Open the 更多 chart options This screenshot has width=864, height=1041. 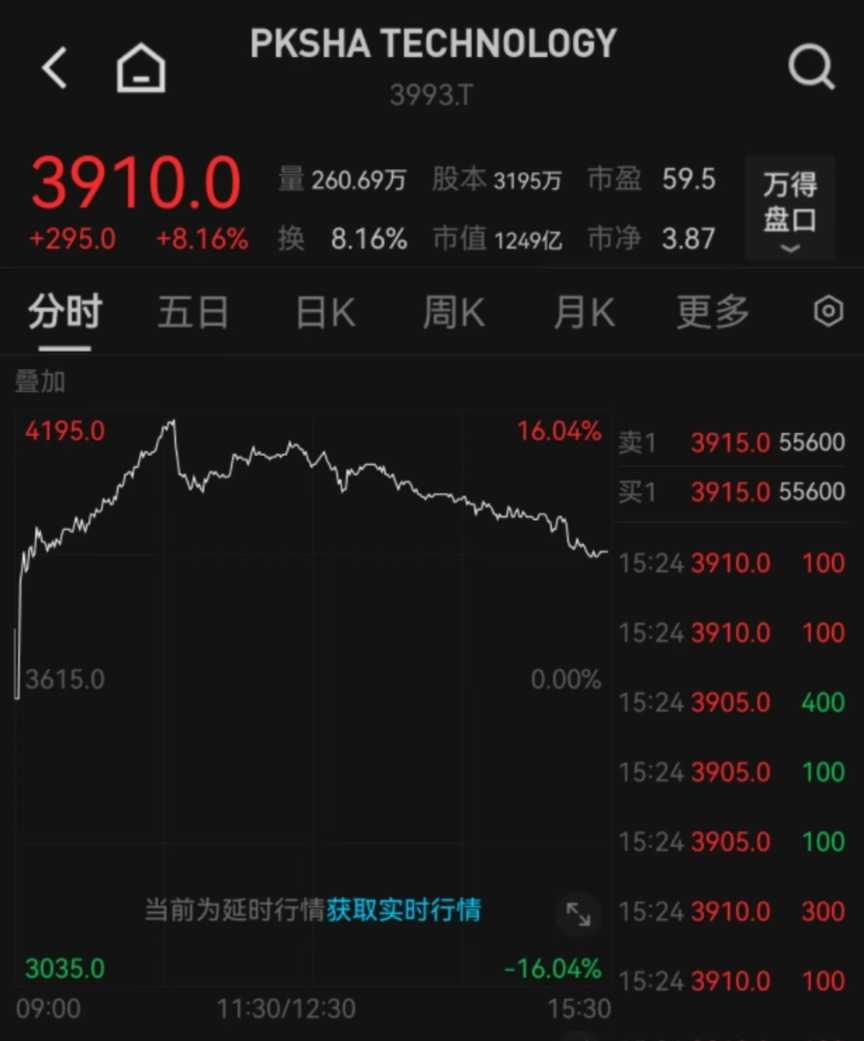[712, 313]
